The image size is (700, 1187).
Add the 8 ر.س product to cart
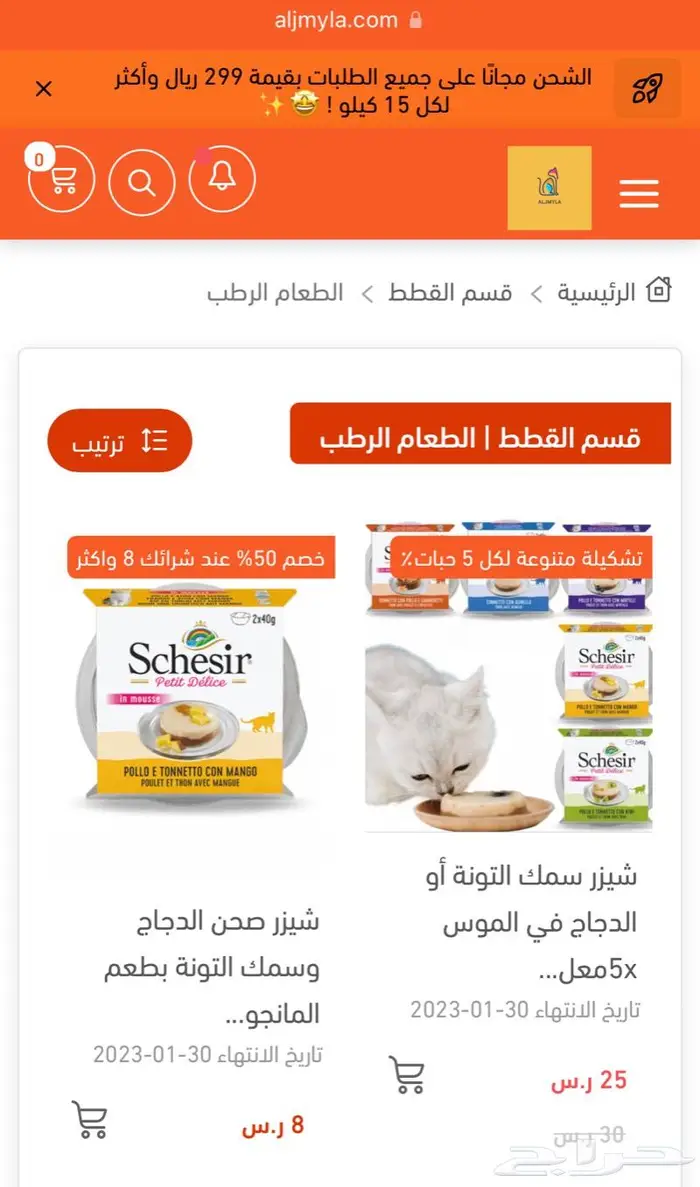[x=89, y=1119]
